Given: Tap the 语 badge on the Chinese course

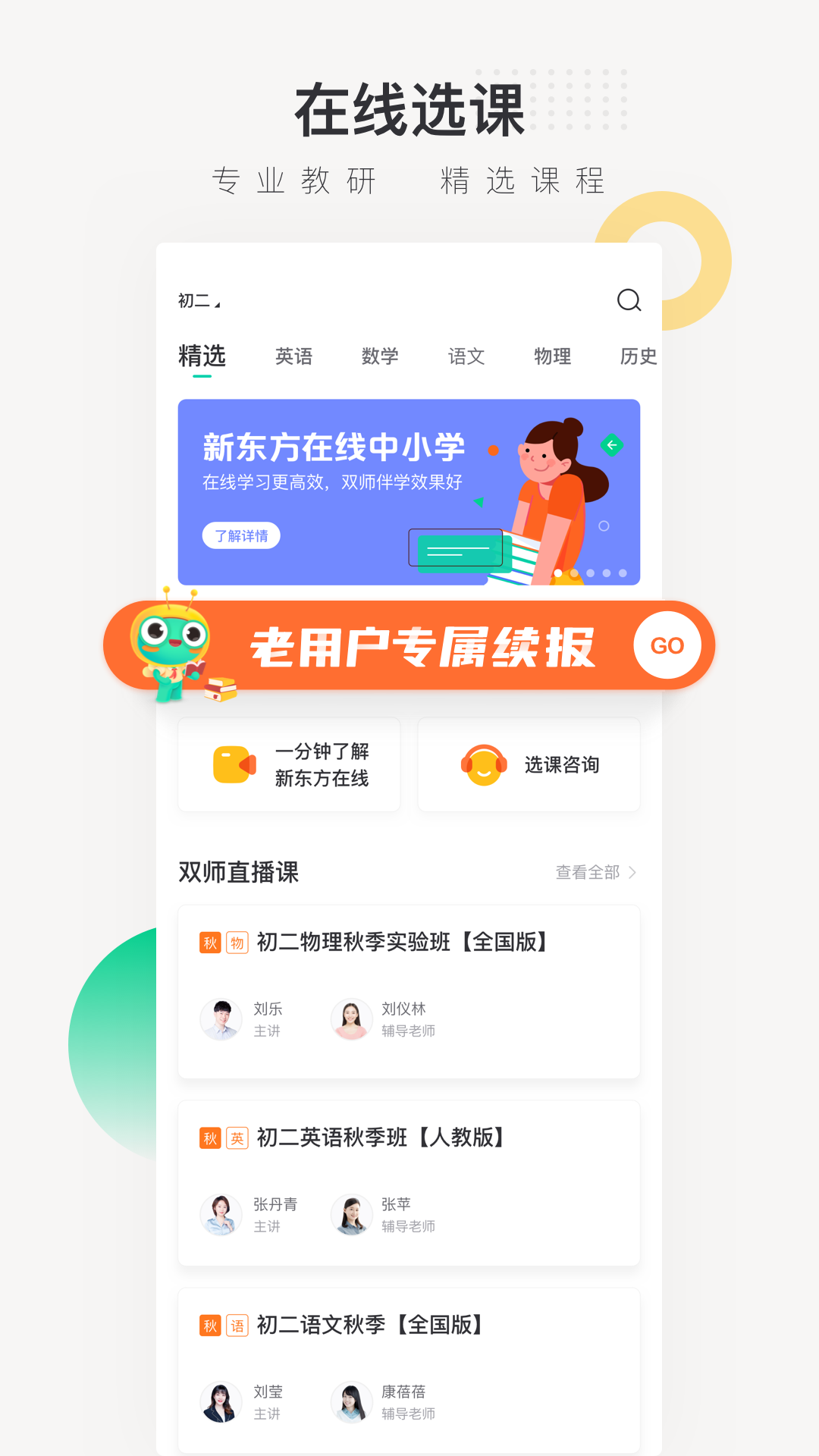Looking at the screenshot, I should pyautogui.click(x=236, y=1325).
